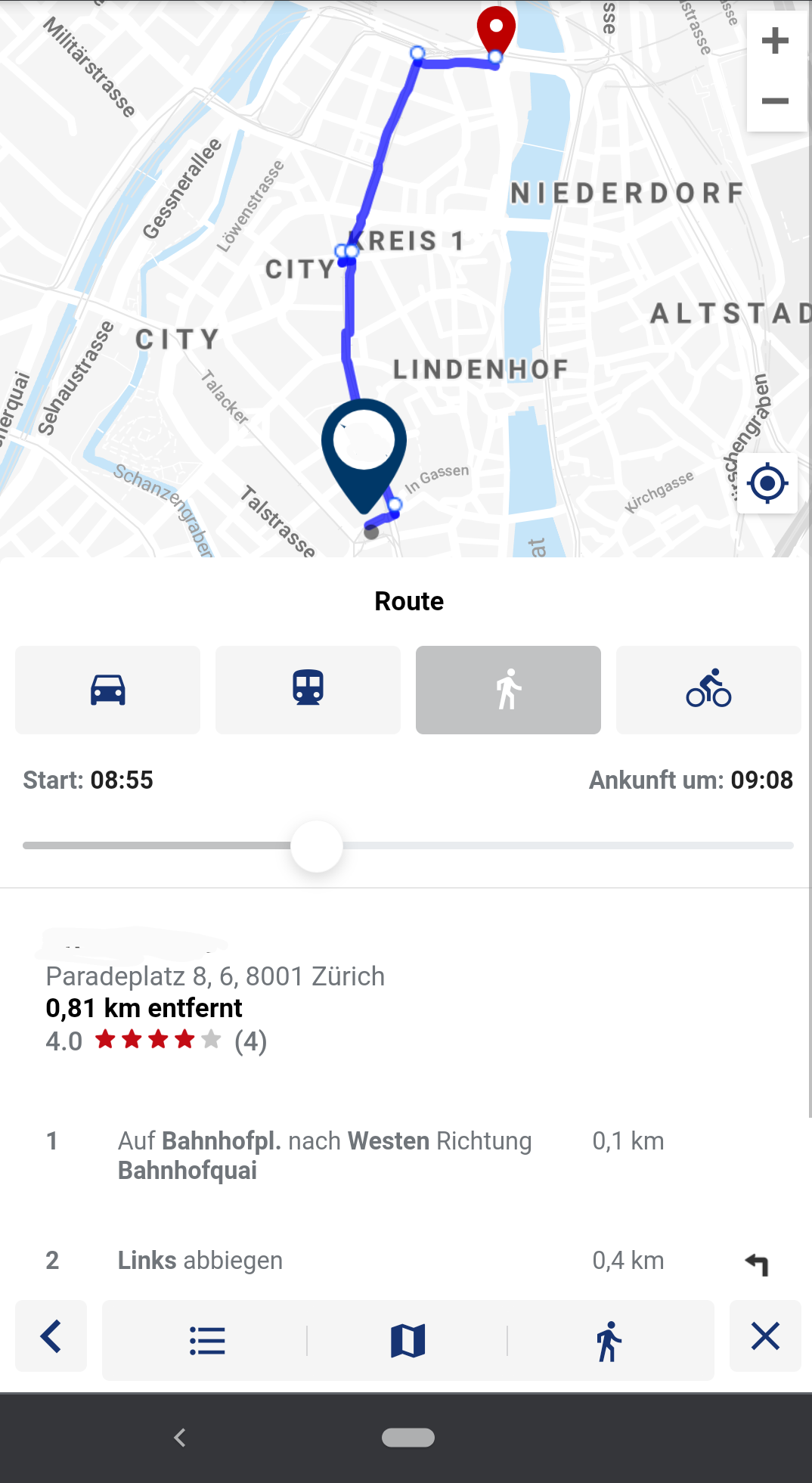
Task: Adjust the departure time slider handle
Action: pyautogui.click(x=317, y=846)
